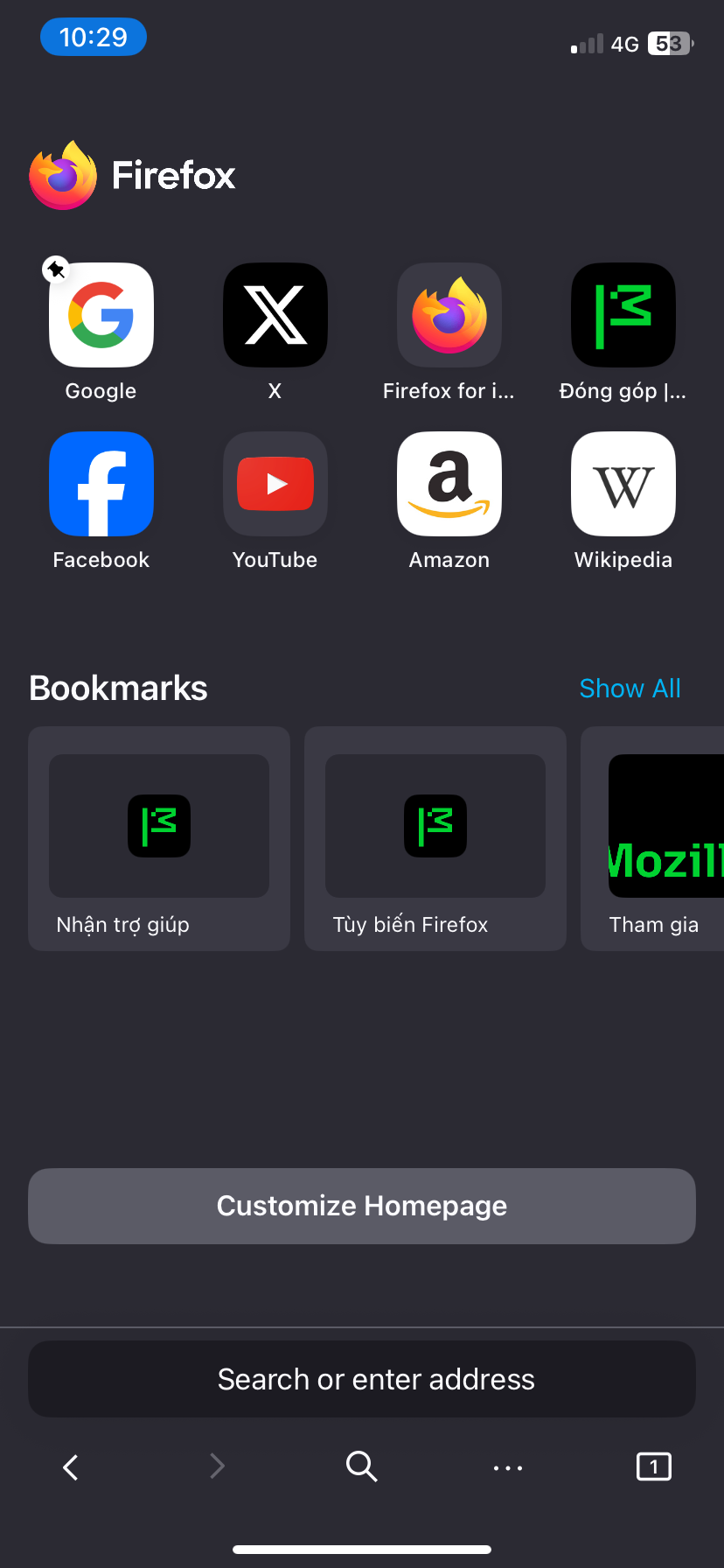Tap the search magnifier in the toolbar
Image resolution: width=724 pixels, height=1568 pixels.
[362, 1466]
